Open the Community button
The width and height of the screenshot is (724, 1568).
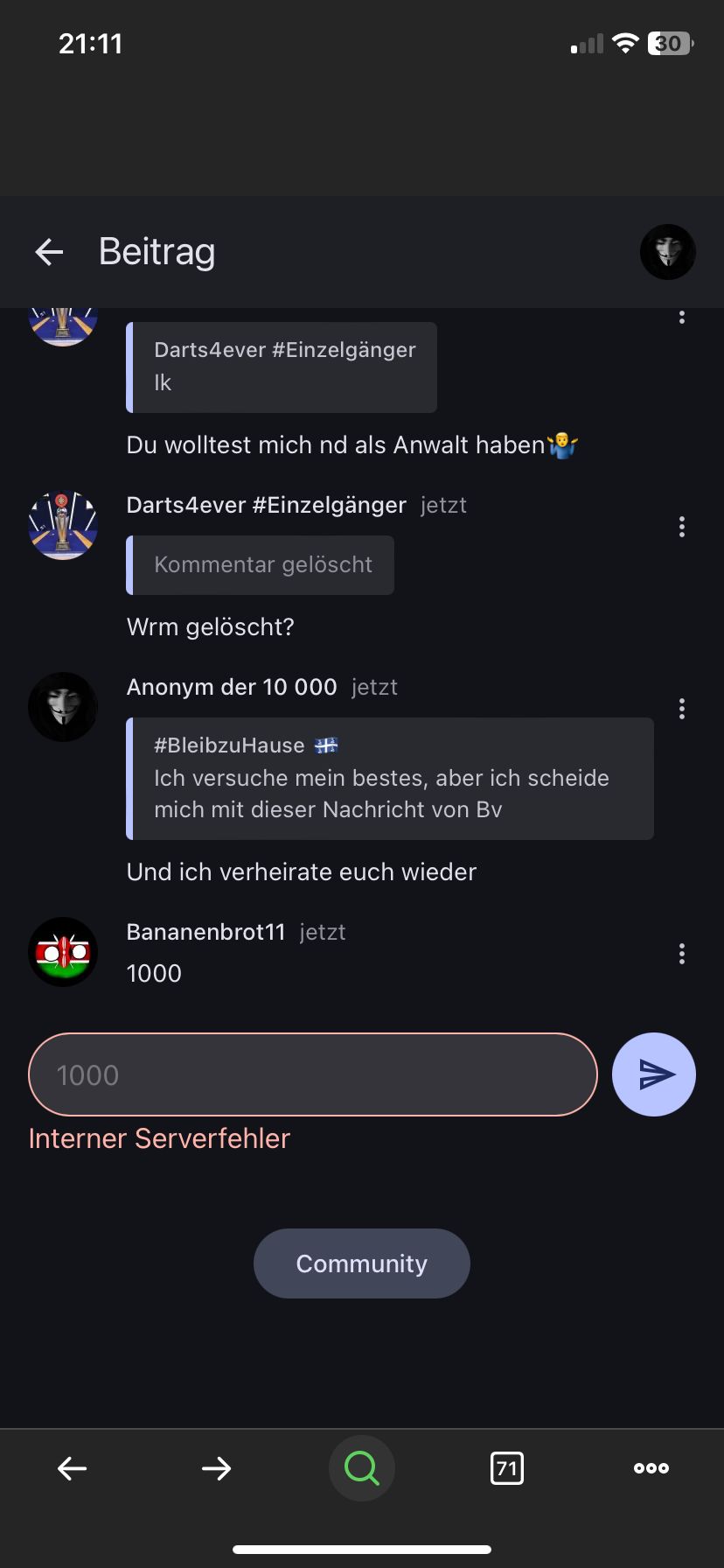click(x=361, y=1263)
